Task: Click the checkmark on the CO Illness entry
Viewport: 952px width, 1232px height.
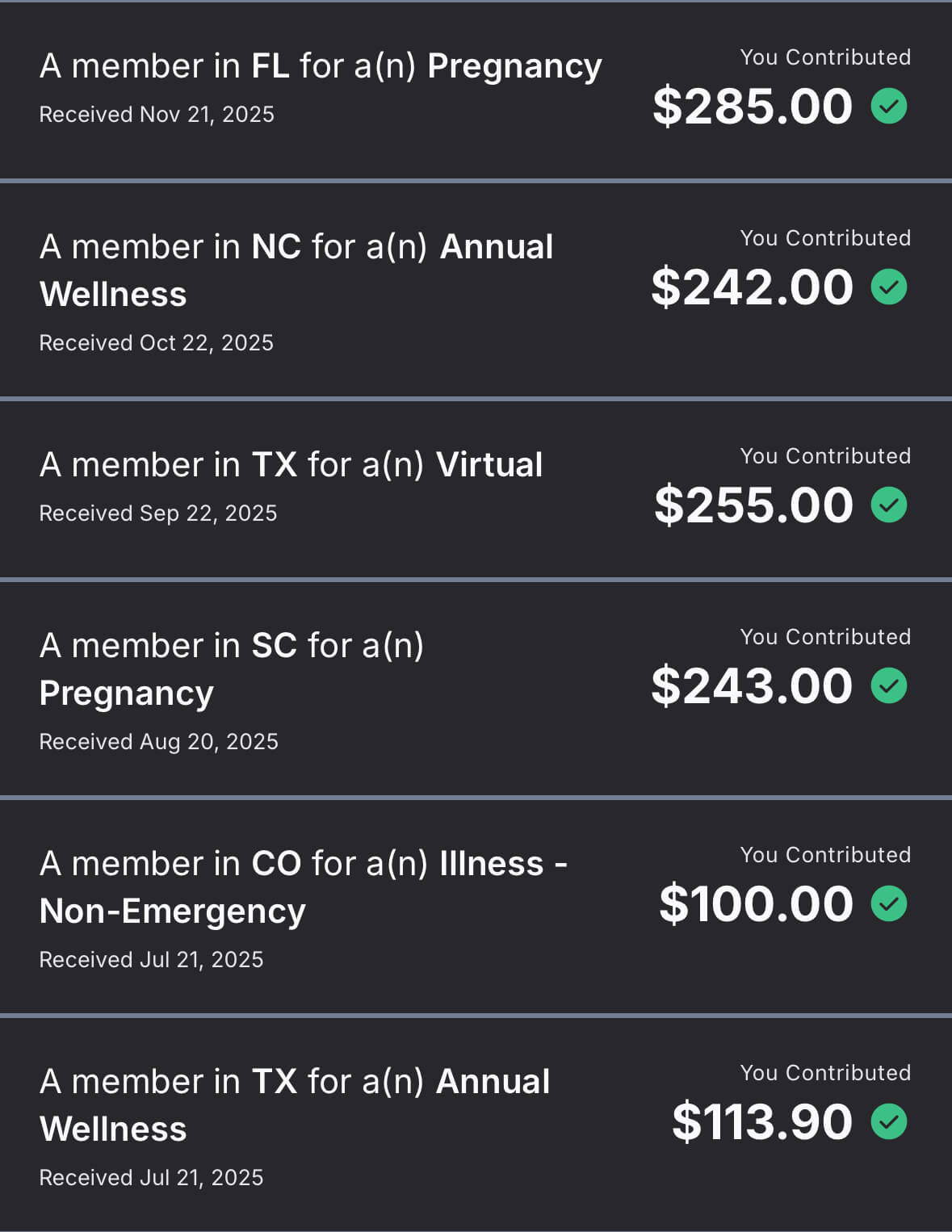Action: [x=888, y=903]
